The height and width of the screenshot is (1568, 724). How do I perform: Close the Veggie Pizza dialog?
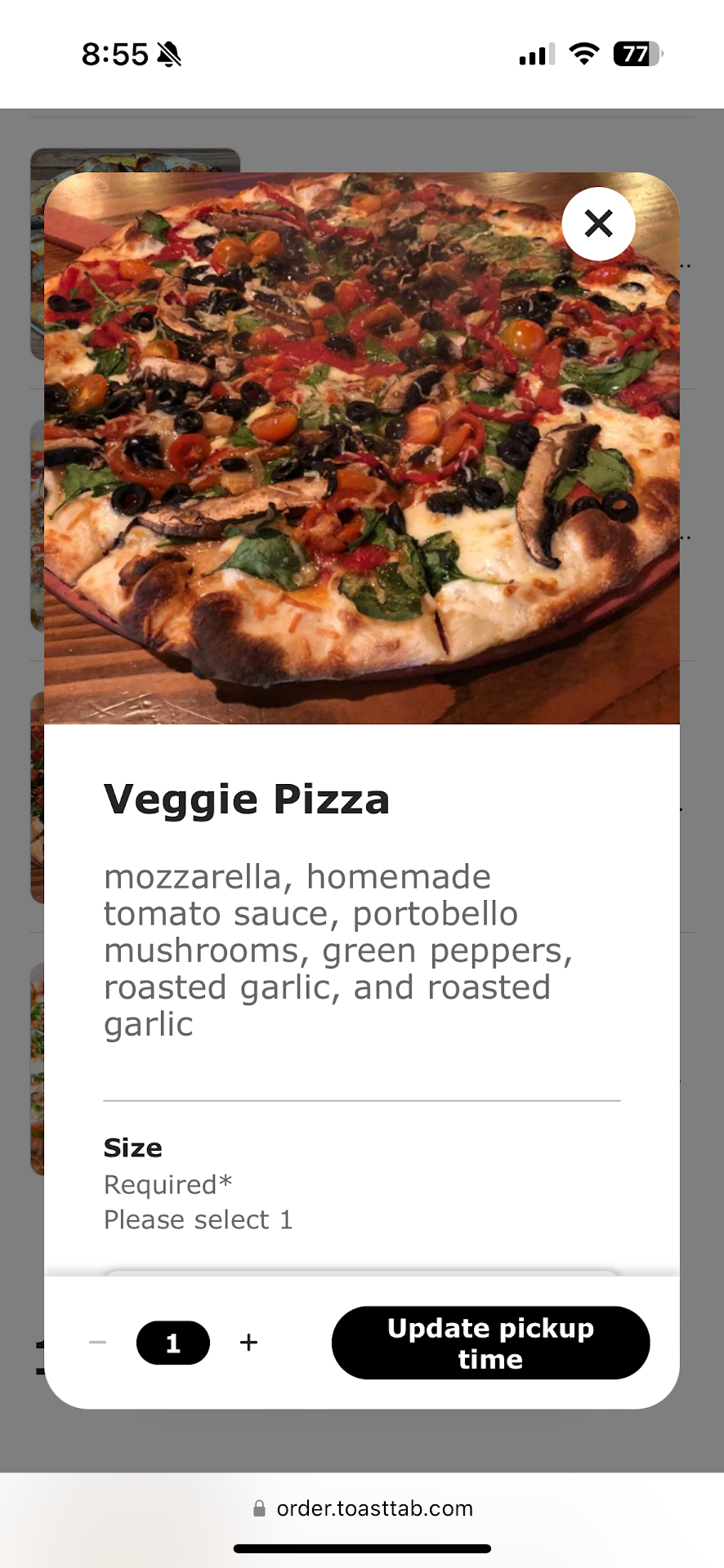(598, 224)
